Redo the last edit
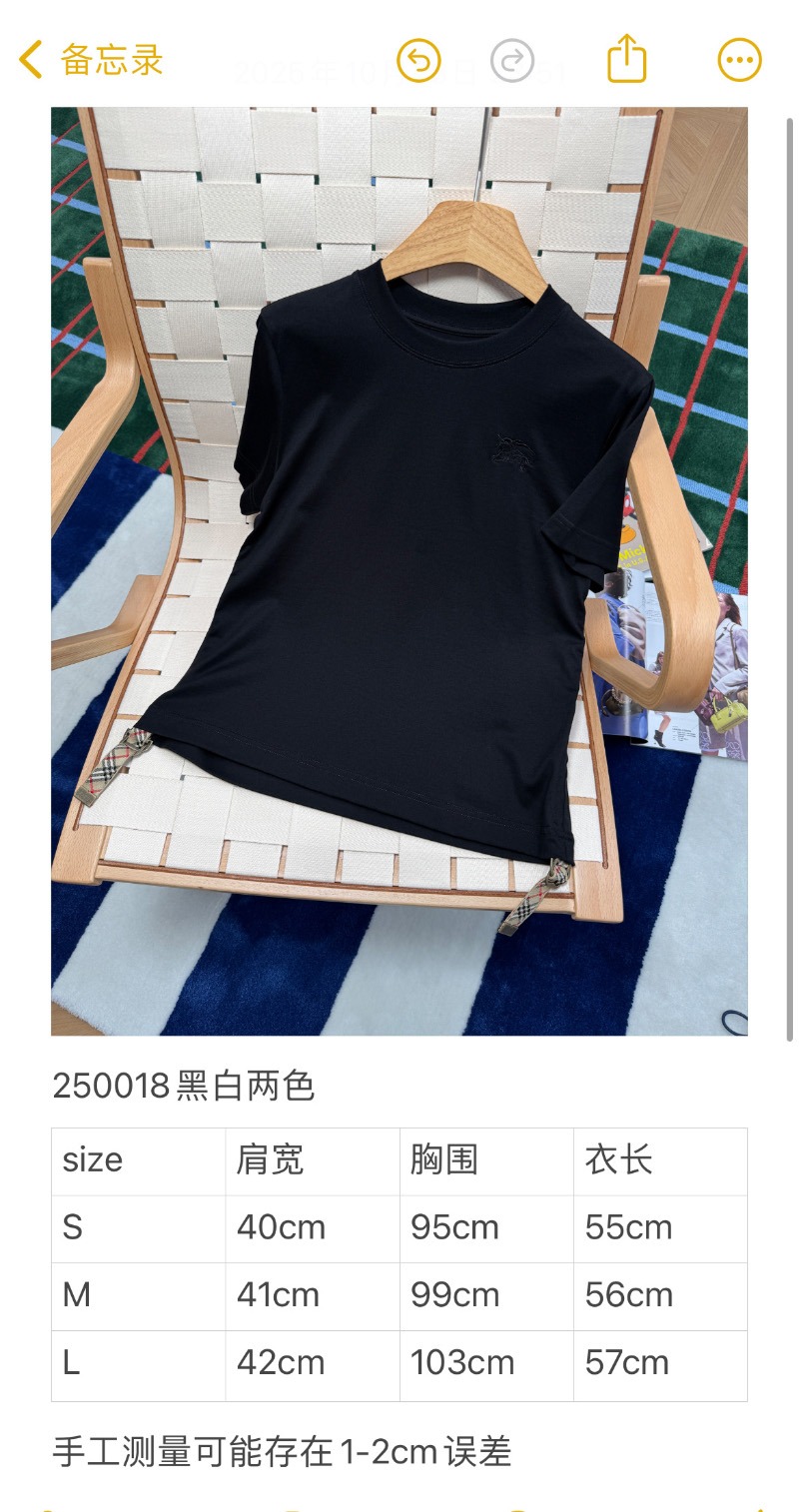 click(x=512, y=61)
